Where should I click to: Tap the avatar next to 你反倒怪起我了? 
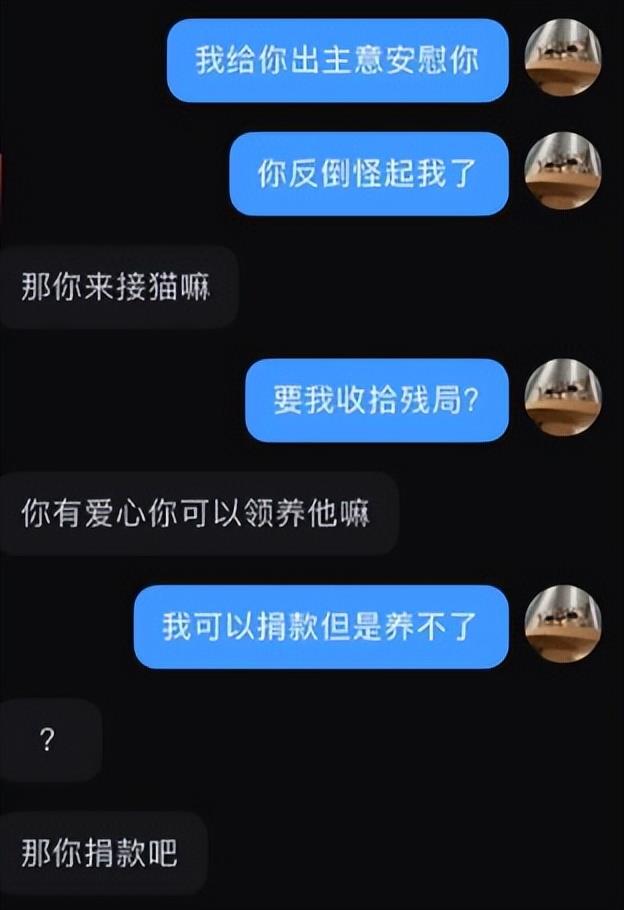click(563, 172)
